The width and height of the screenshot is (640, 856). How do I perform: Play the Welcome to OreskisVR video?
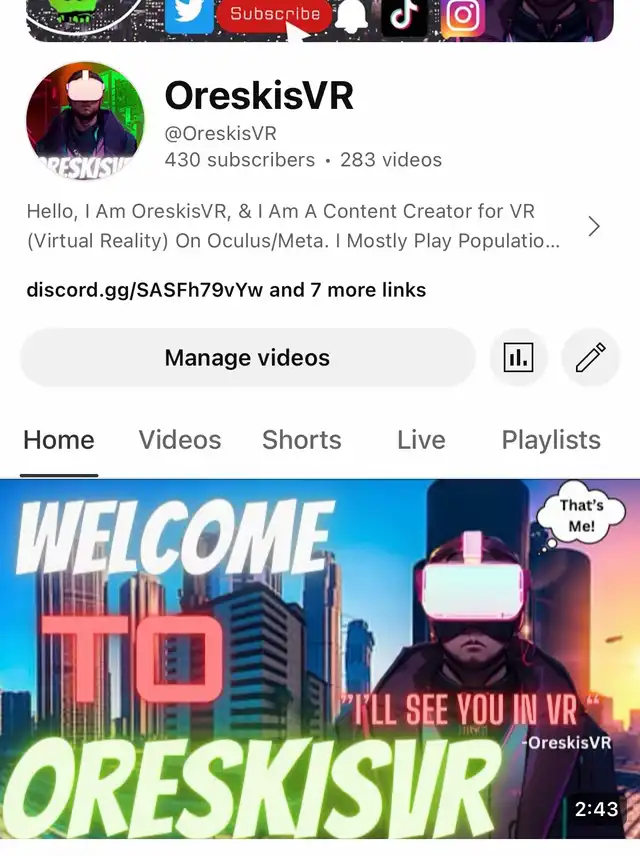tap(320, 660)
